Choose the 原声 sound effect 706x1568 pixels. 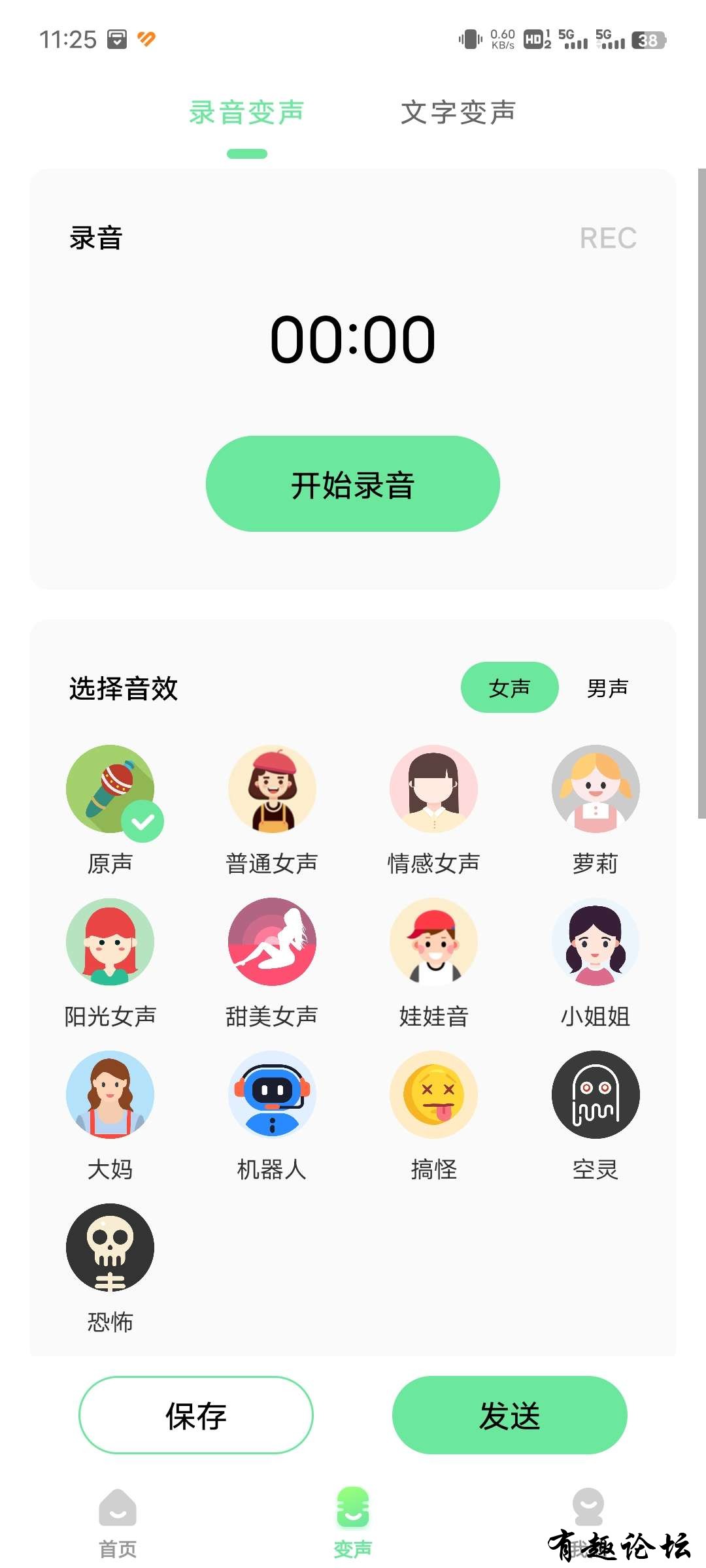[x=110, y=789]
